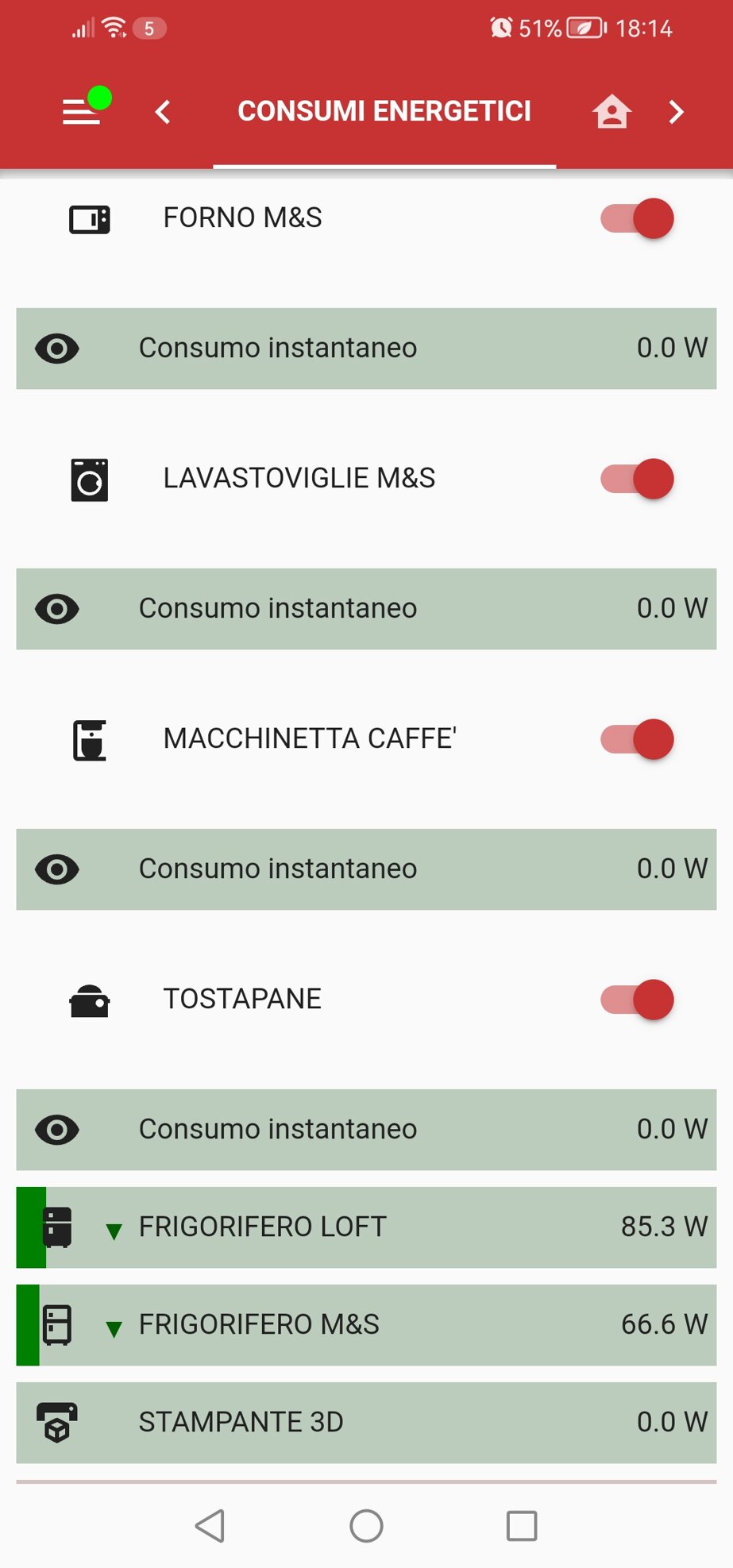Open recent apps from navigation bar

(522, 1526)
